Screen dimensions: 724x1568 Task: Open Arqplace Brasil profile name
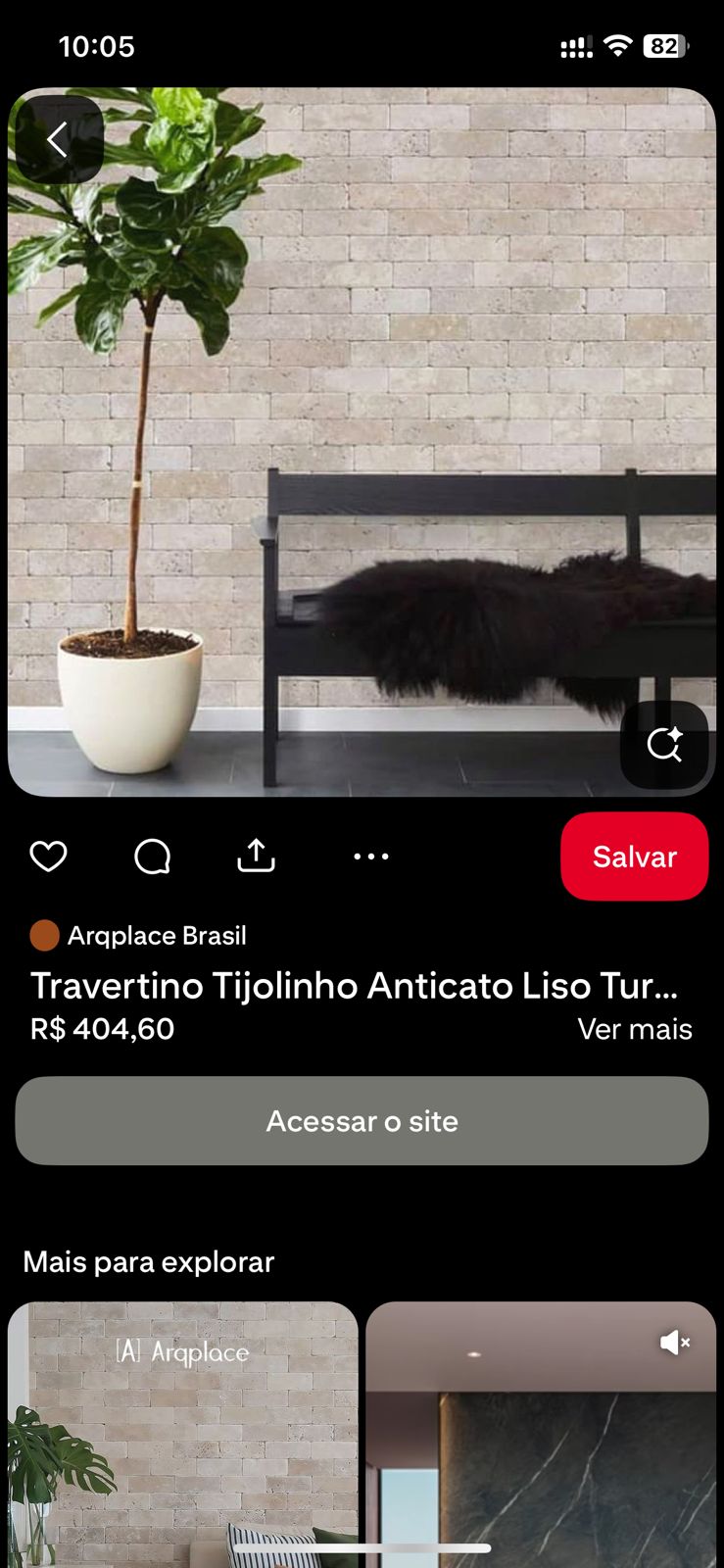pyautogui.click(x=157, y=935)
